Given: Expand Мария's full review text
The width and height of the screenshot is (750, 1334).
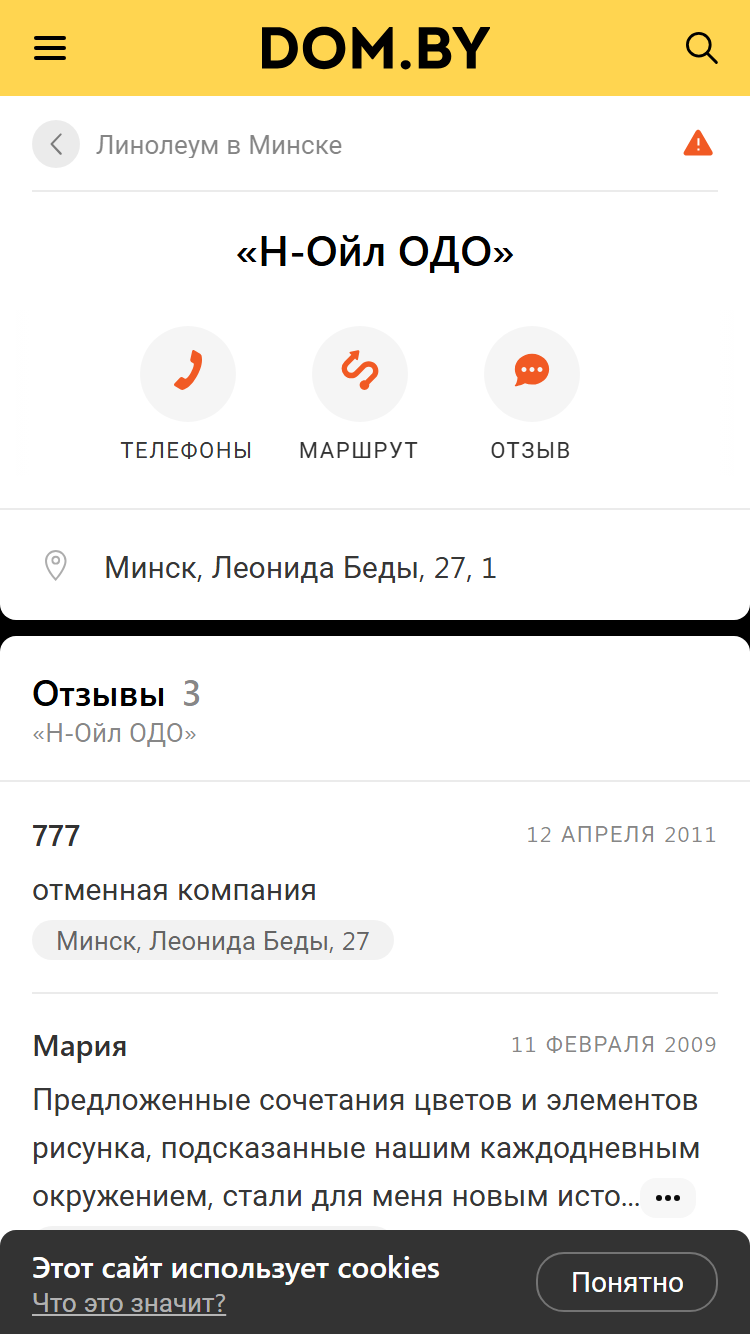Looking at the screenshot, I should coord(667,1197).
